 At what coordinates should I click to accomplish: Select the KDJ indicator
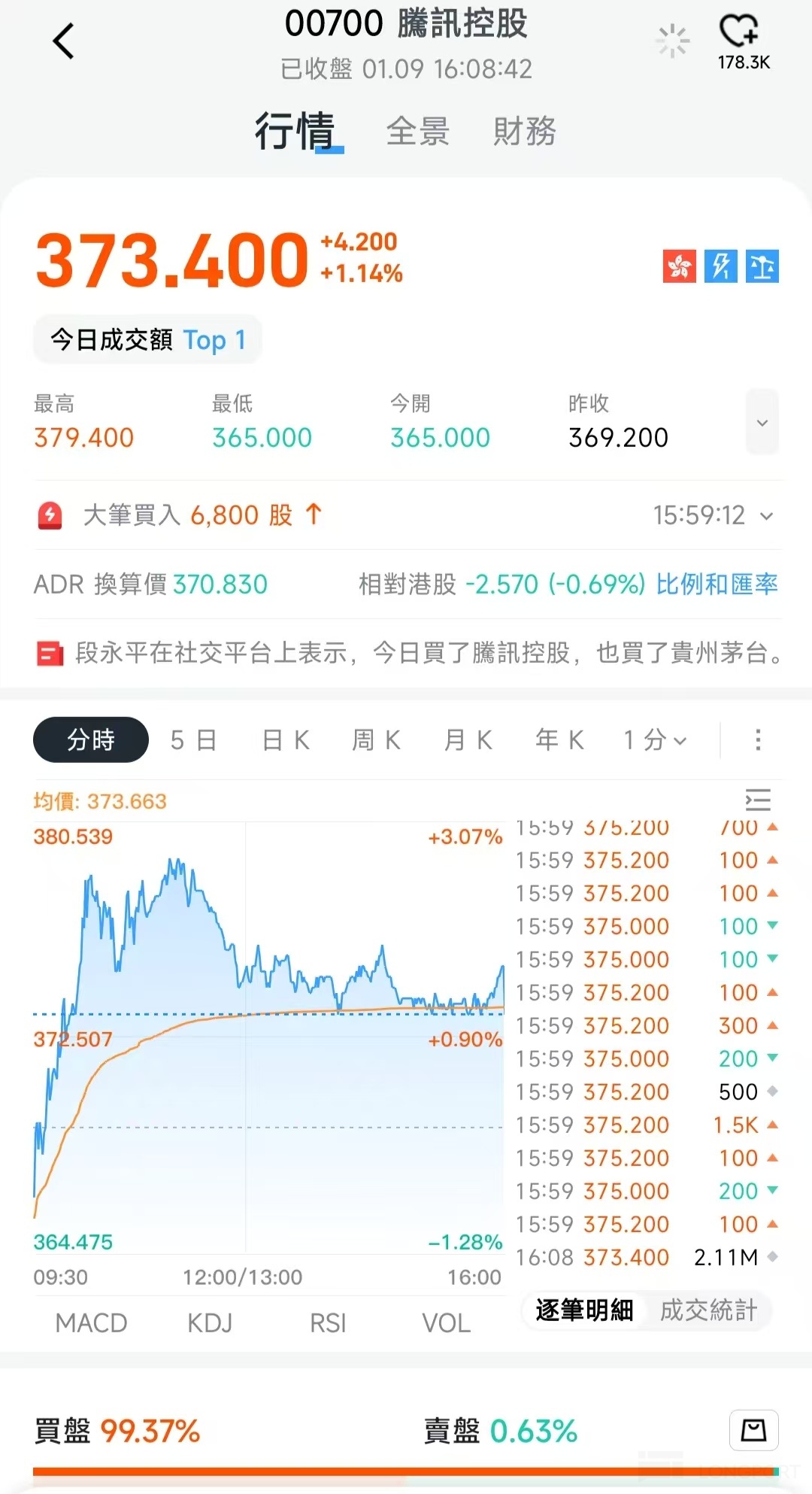210,1322
